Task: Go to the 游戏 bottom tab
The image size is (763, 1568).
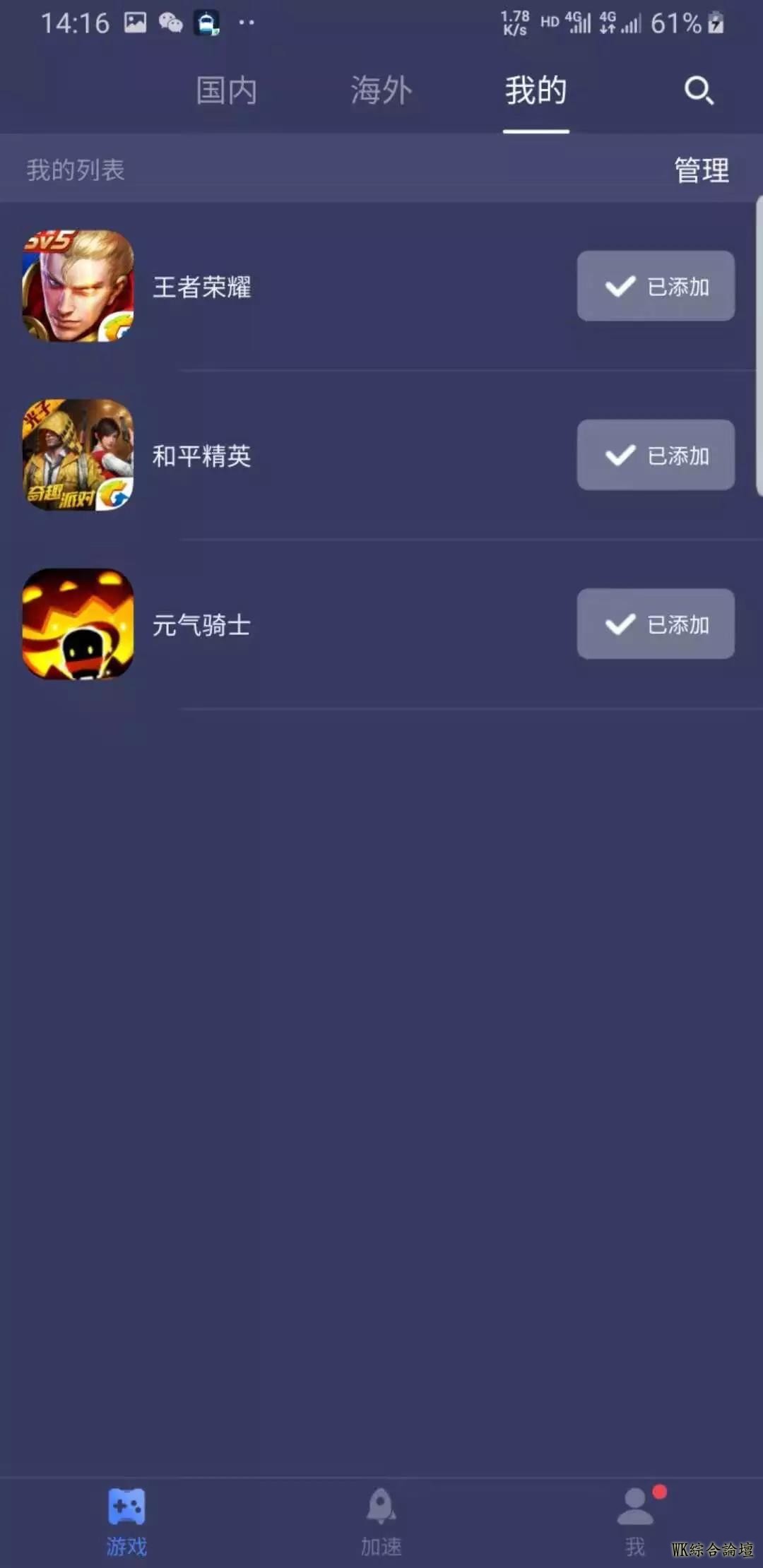Action: coord(126,1522)
